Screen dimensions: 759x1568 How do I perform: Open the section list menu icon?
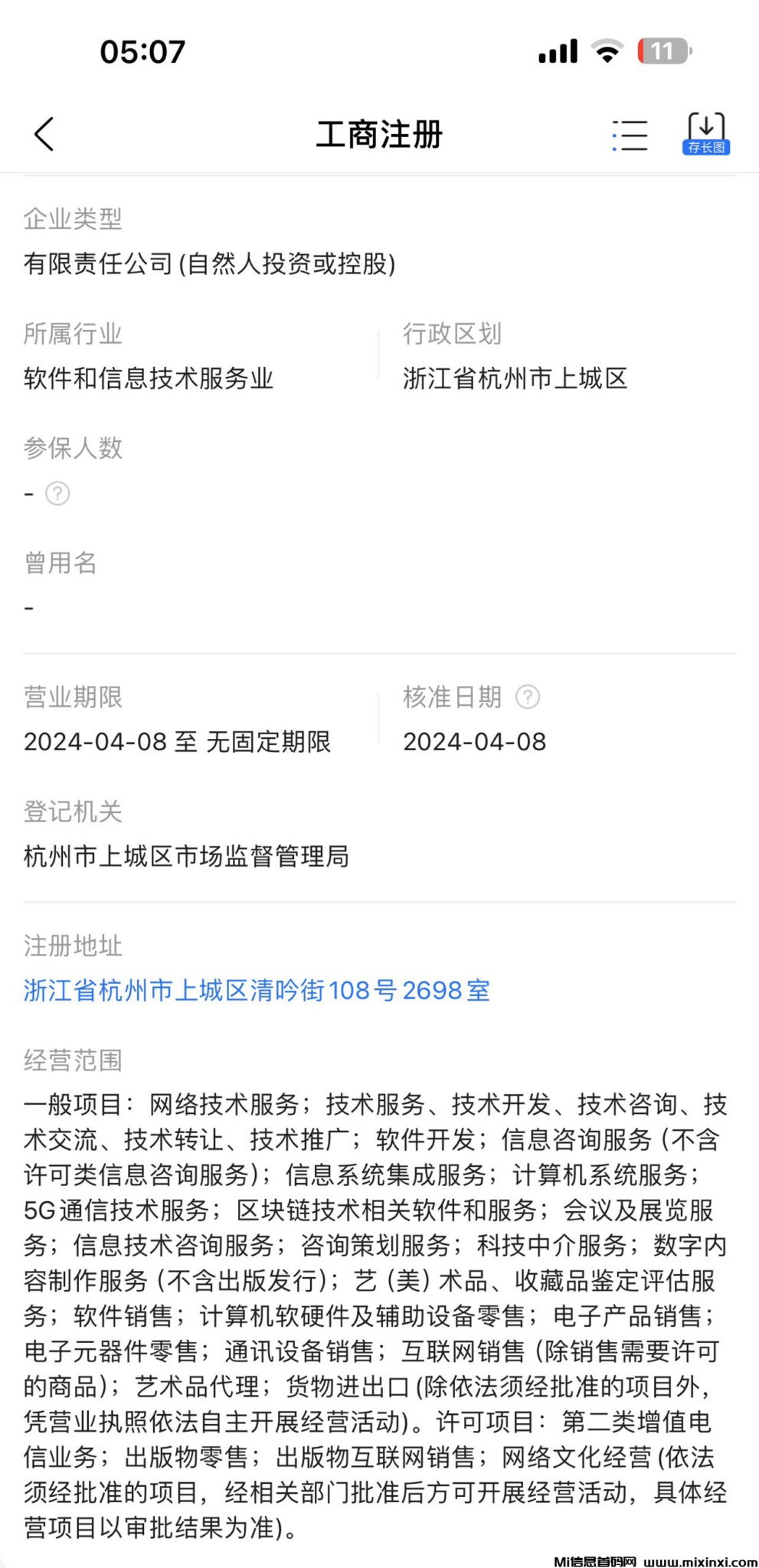(x=630, y=136)
